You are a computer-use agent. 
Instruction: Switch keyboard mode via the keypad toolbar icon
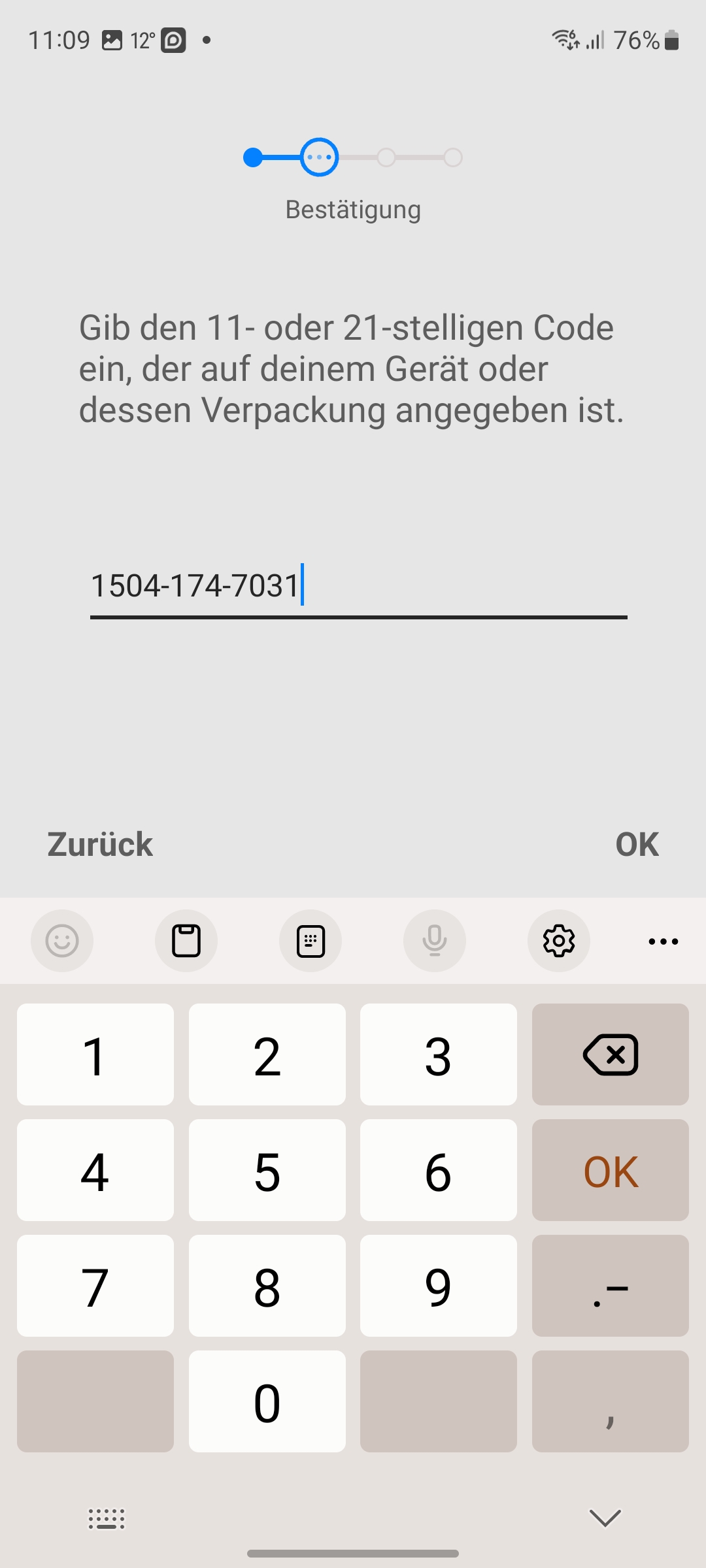click(x=311, y=941)
